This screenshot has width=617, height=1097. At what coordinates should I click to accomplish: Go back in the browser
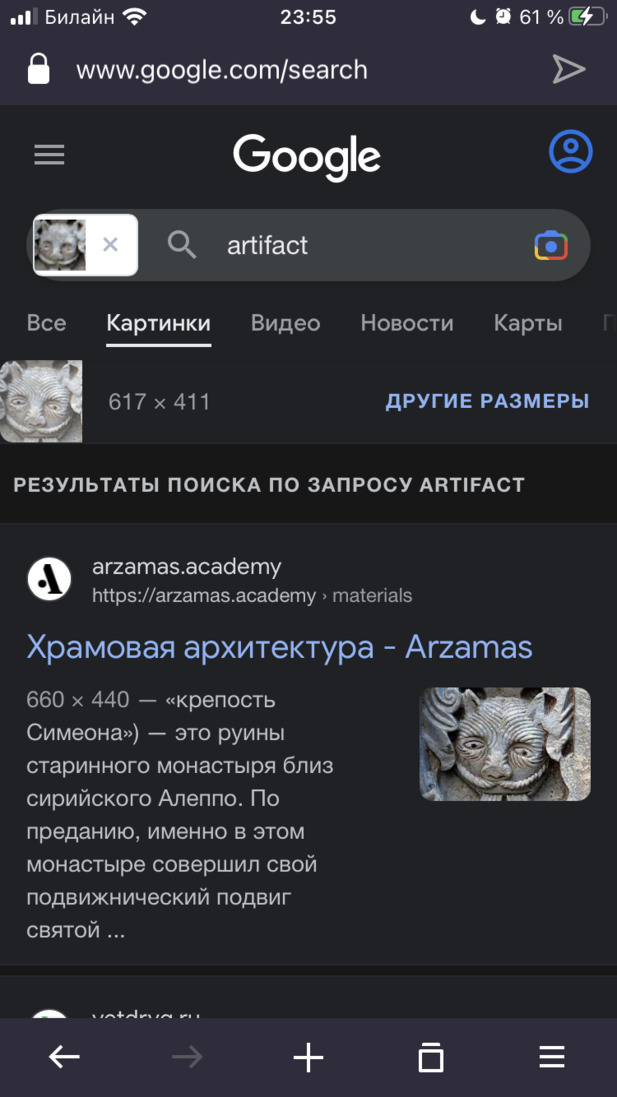[64, 1057]
